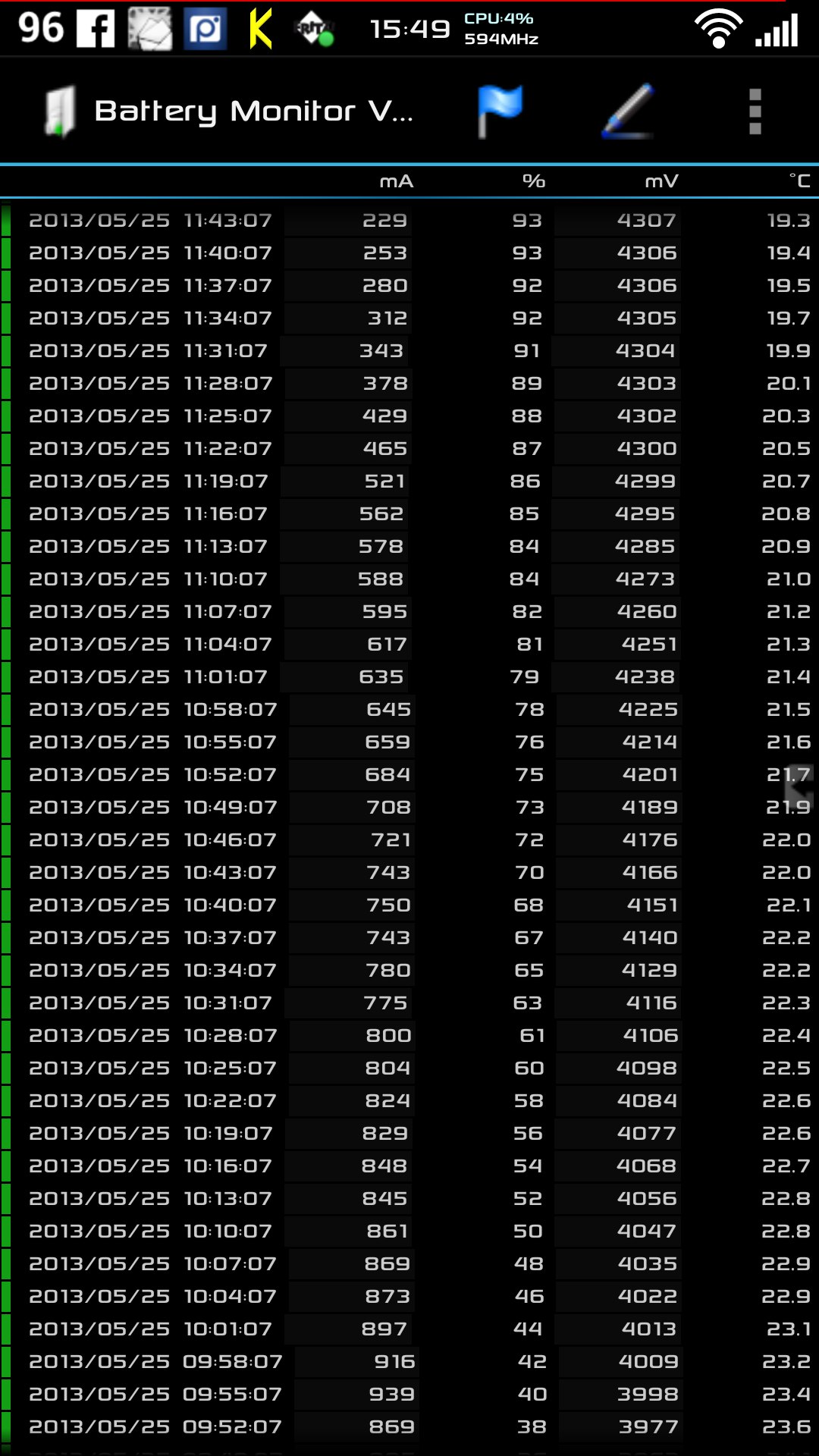Viewport: 819px width, 1456px height.
Task: Open the overflow menu
Action: click(755, 111)
